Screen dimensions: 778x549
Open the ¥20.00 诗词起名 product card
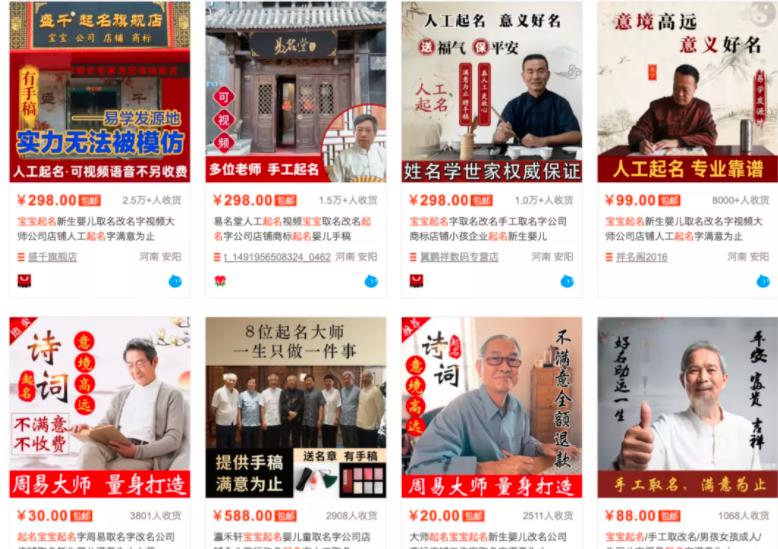(x=491, y=408)
